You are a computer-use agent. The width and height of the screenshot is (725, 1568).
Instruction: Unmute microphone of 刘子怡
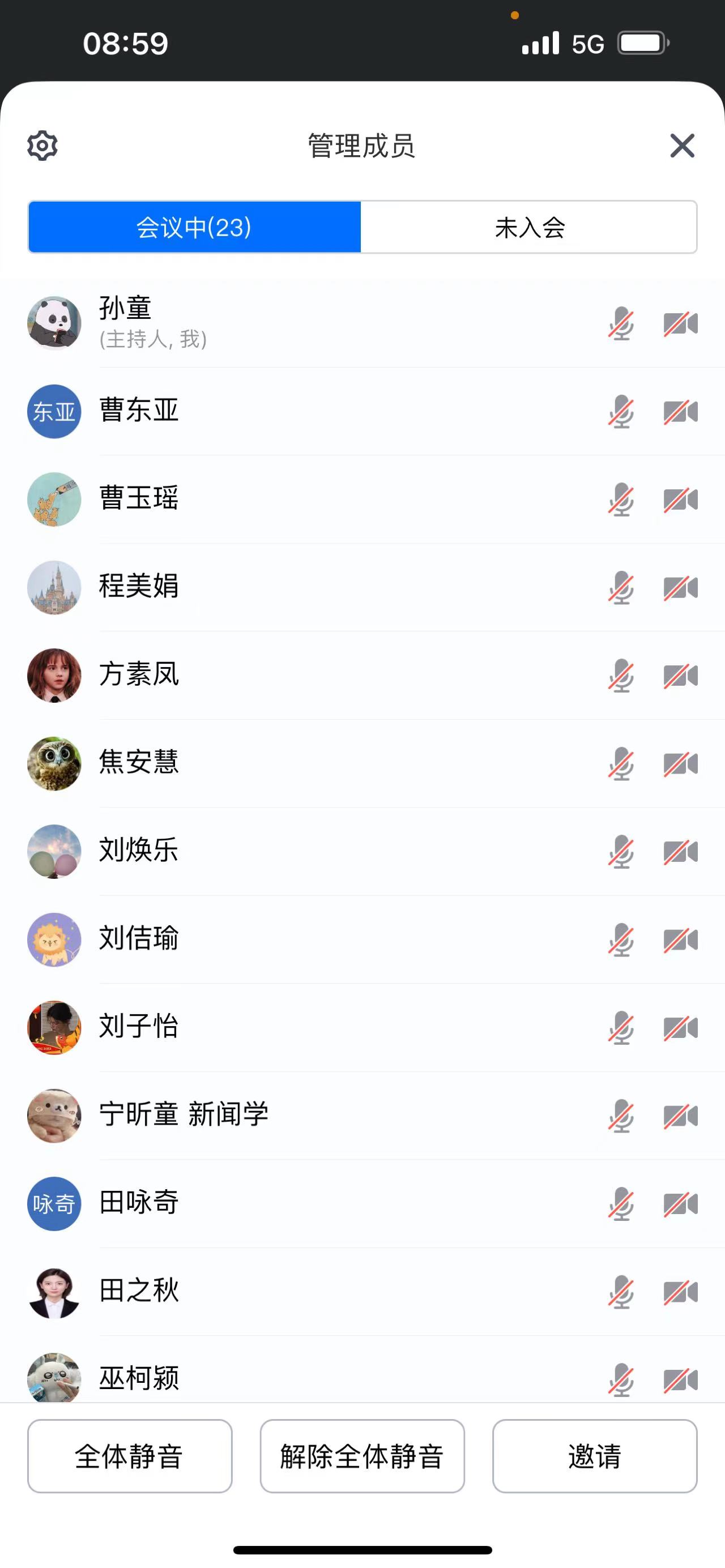point(621,1027)
